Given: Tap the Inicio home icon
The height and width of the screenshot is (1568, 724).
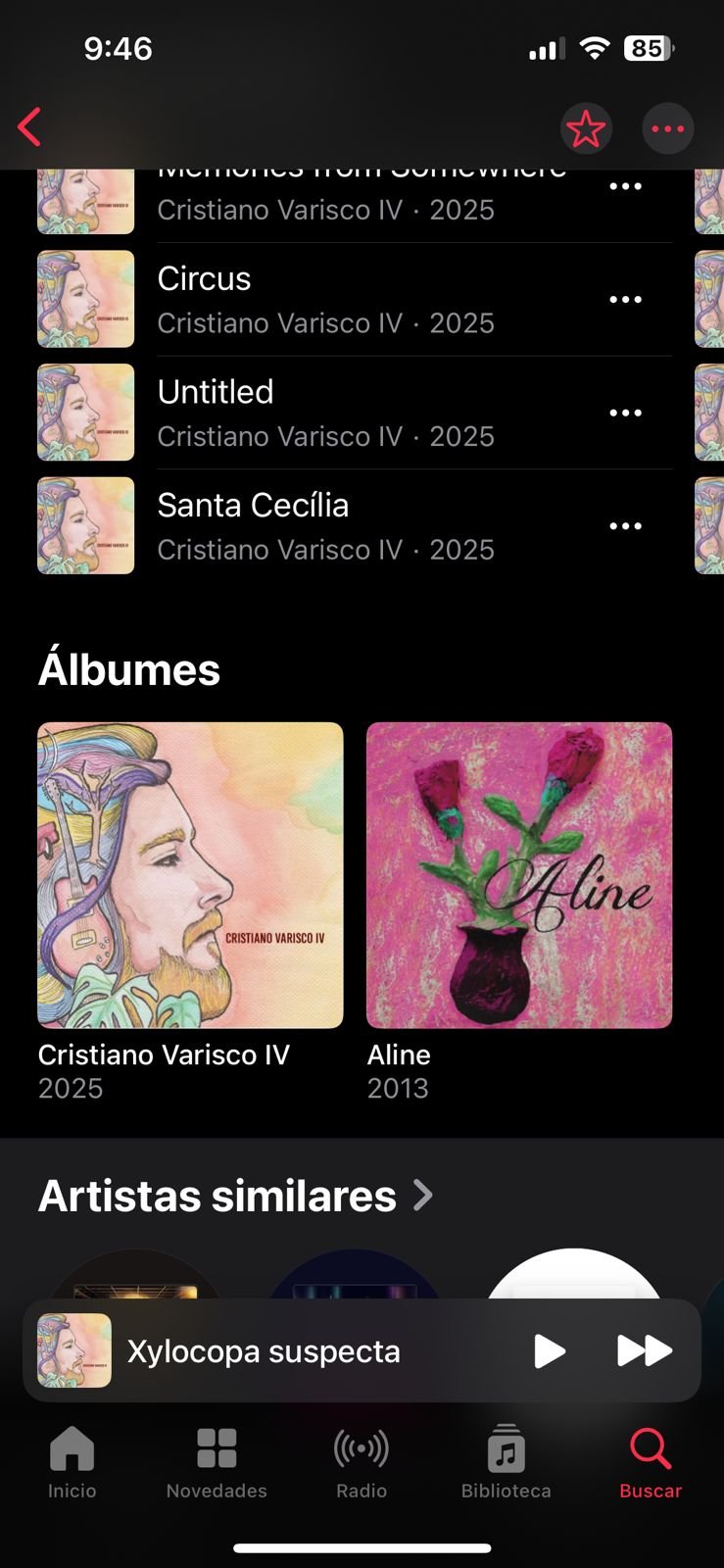Looking at the screenshot, I should [71, 1448].
